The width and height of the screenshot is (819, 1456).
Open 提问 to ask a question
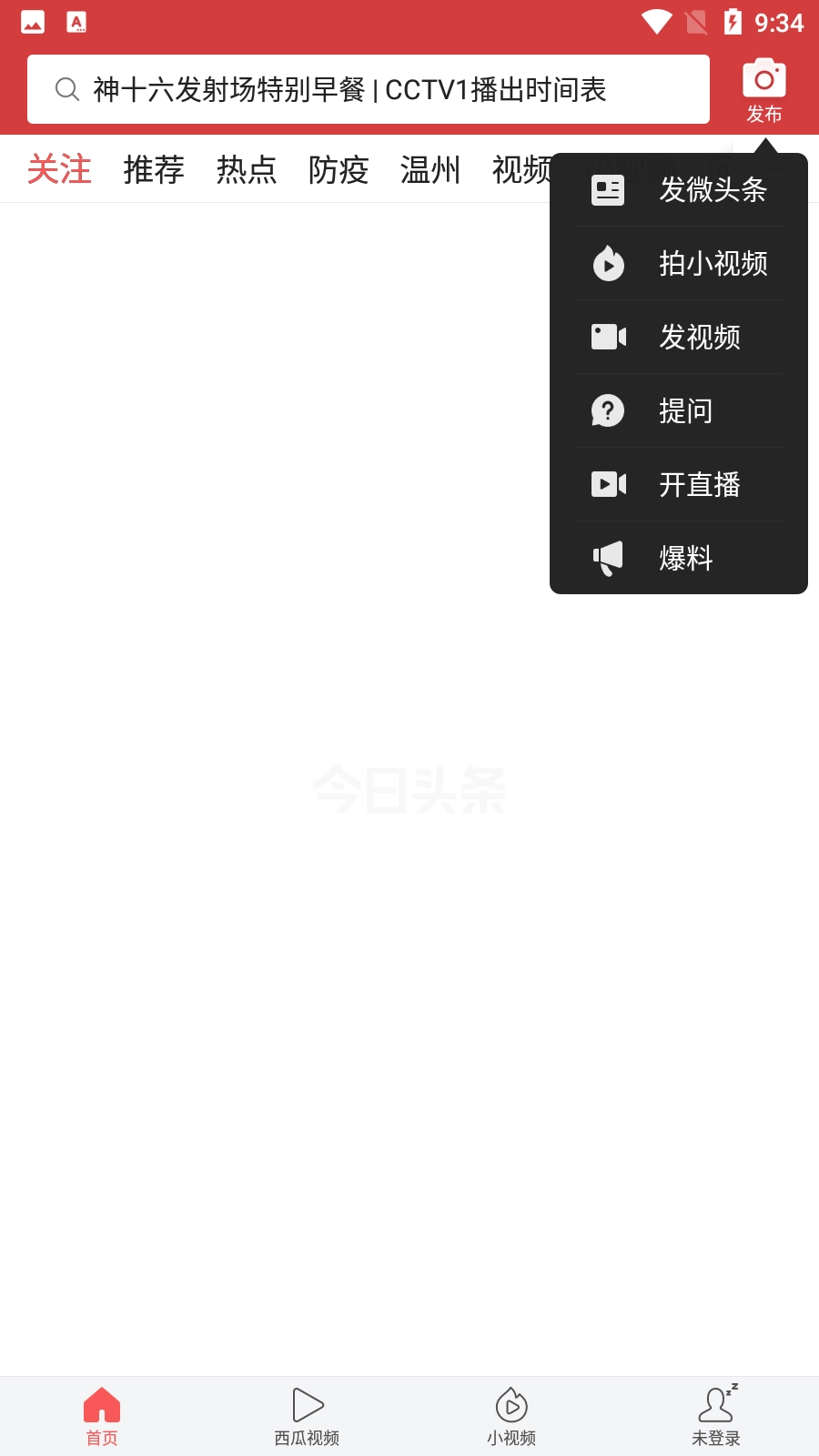coord(679,411)
